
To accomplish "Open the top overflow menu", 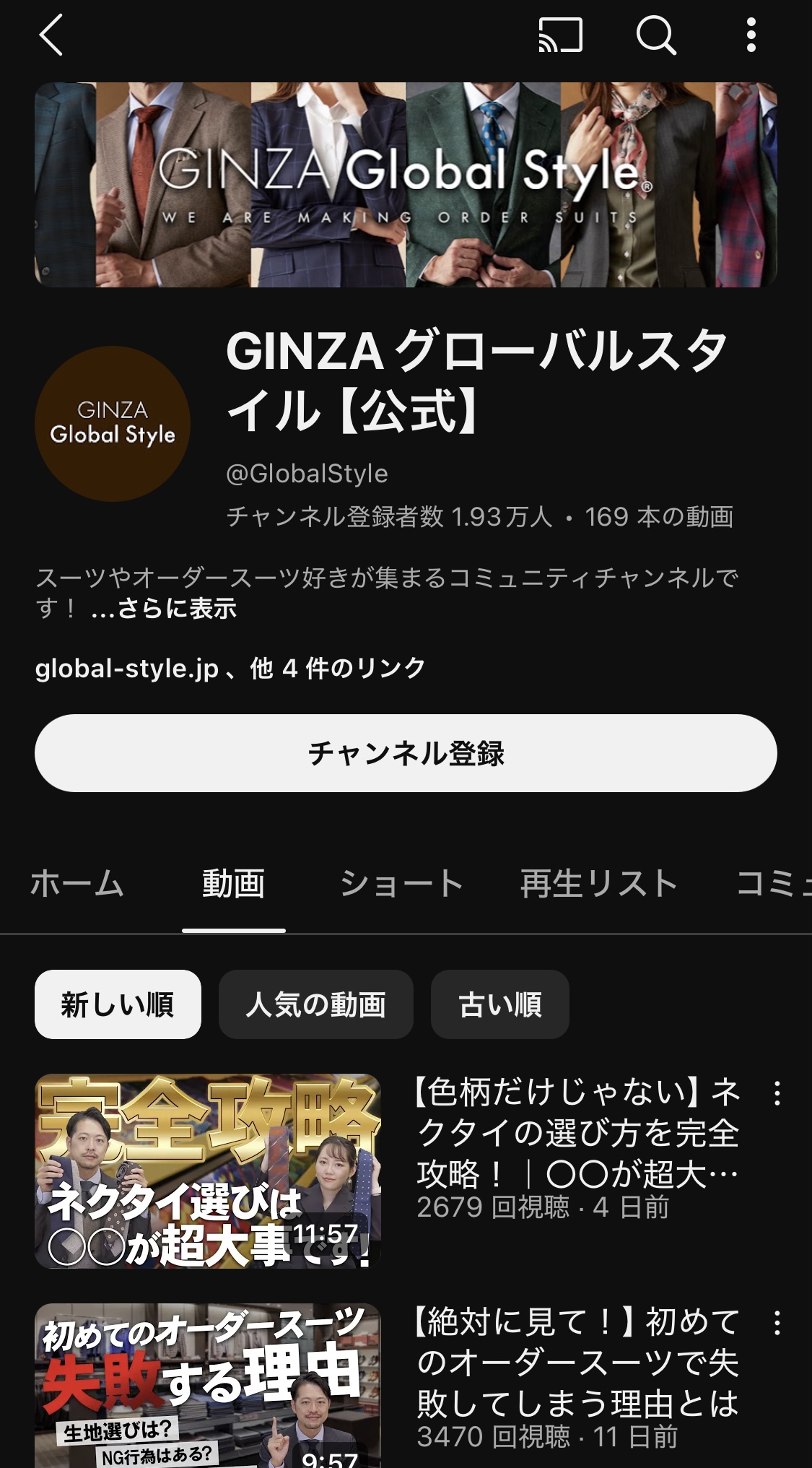I will tap(751, 35).
